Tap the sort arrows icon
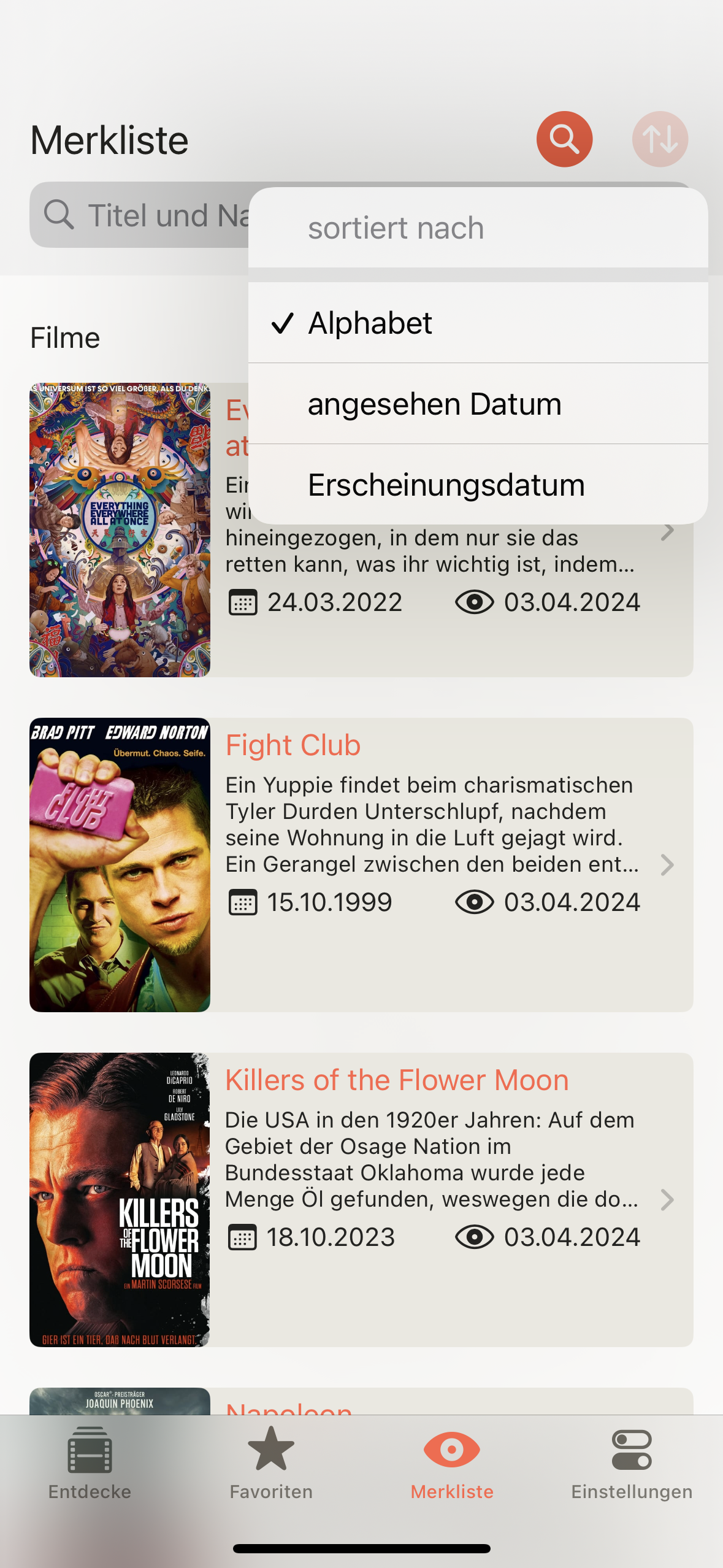This screenshot has height=1568, width=723. coord(660,139)
